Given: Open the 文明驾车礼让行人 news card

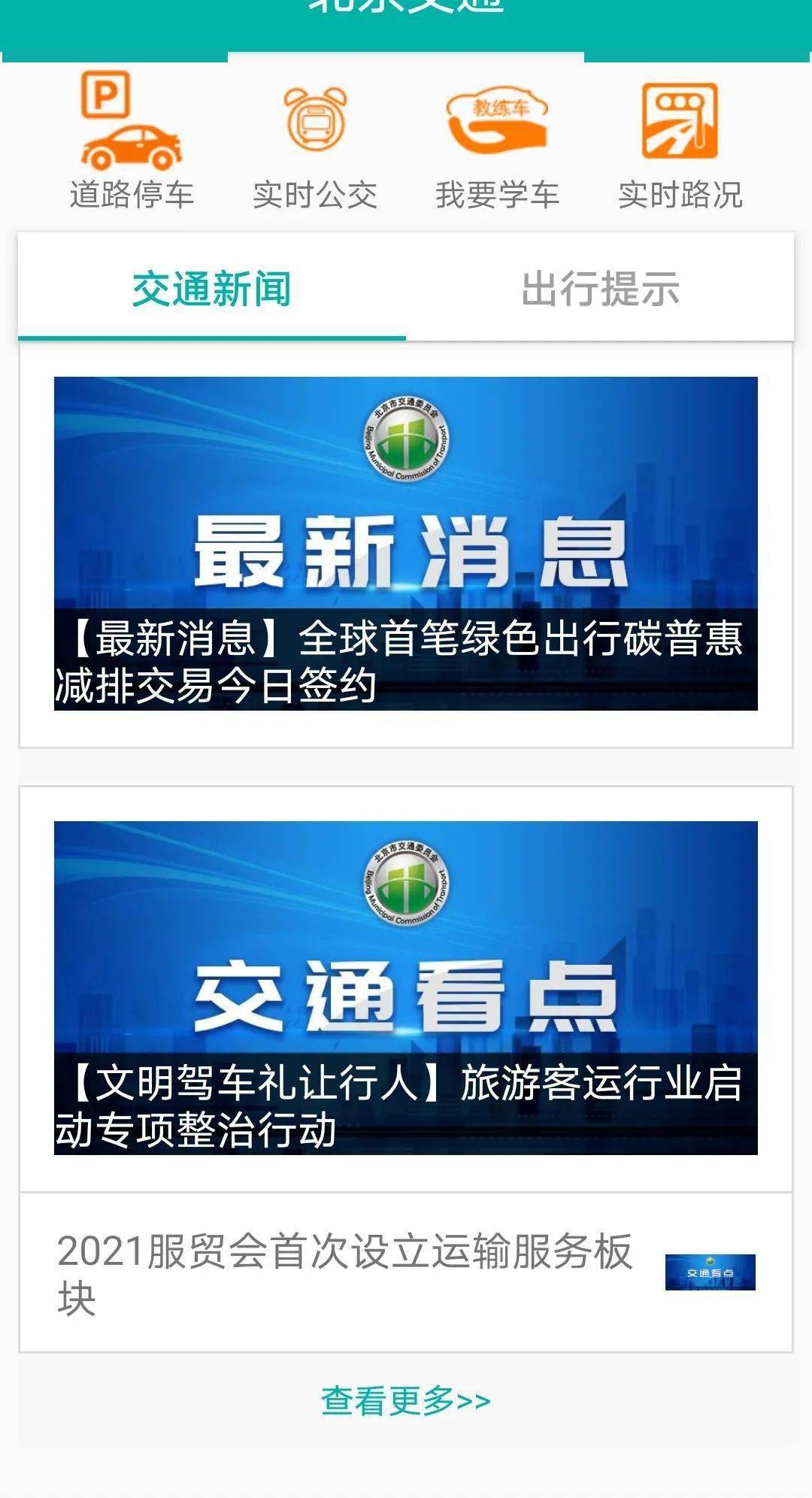Looking at the screenshot, I should [406, 987].
